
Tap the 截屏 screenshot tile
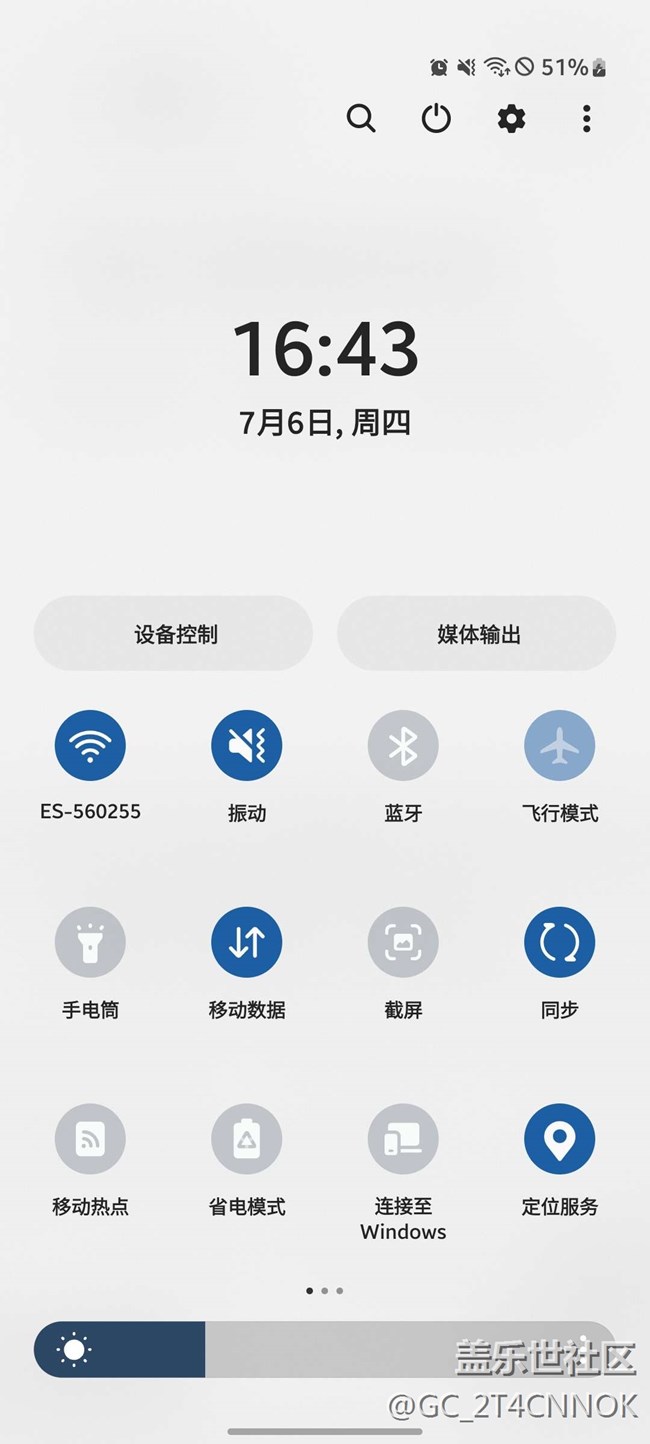(x=403, y=942)
